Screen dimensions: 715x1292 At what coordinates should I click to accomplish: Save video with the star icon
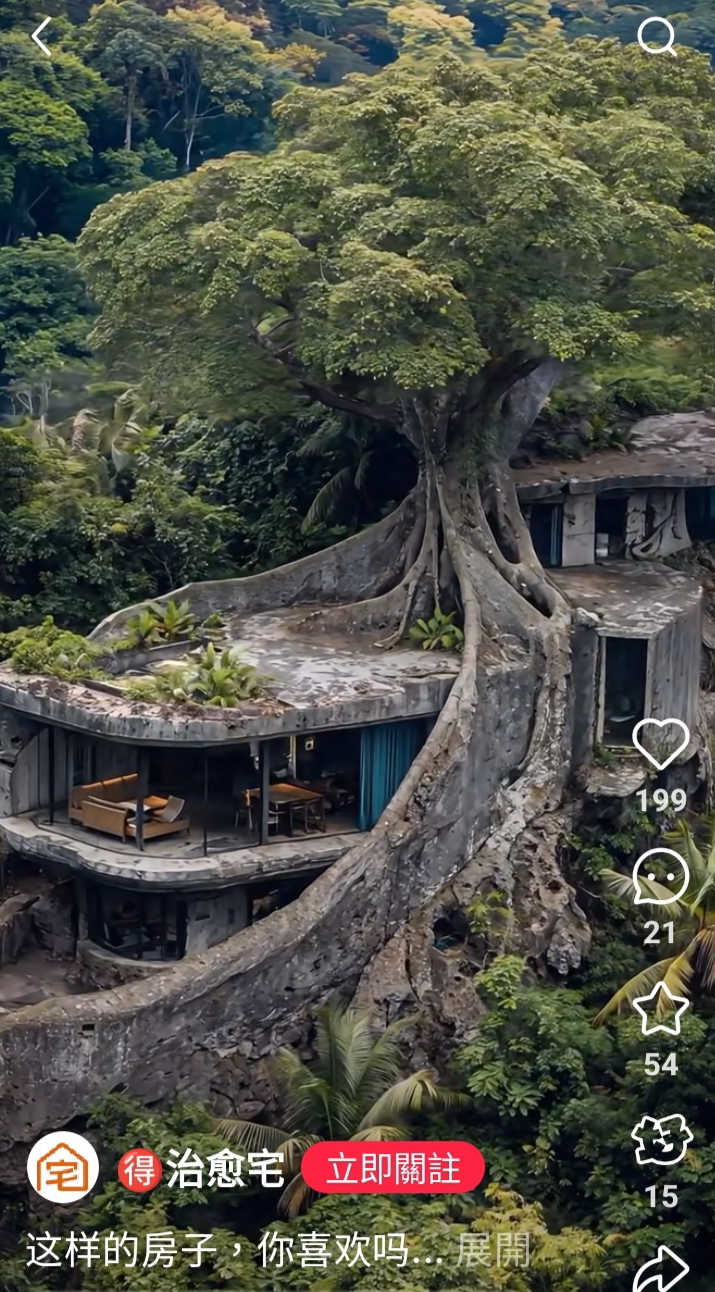(x=661, y=1008)
